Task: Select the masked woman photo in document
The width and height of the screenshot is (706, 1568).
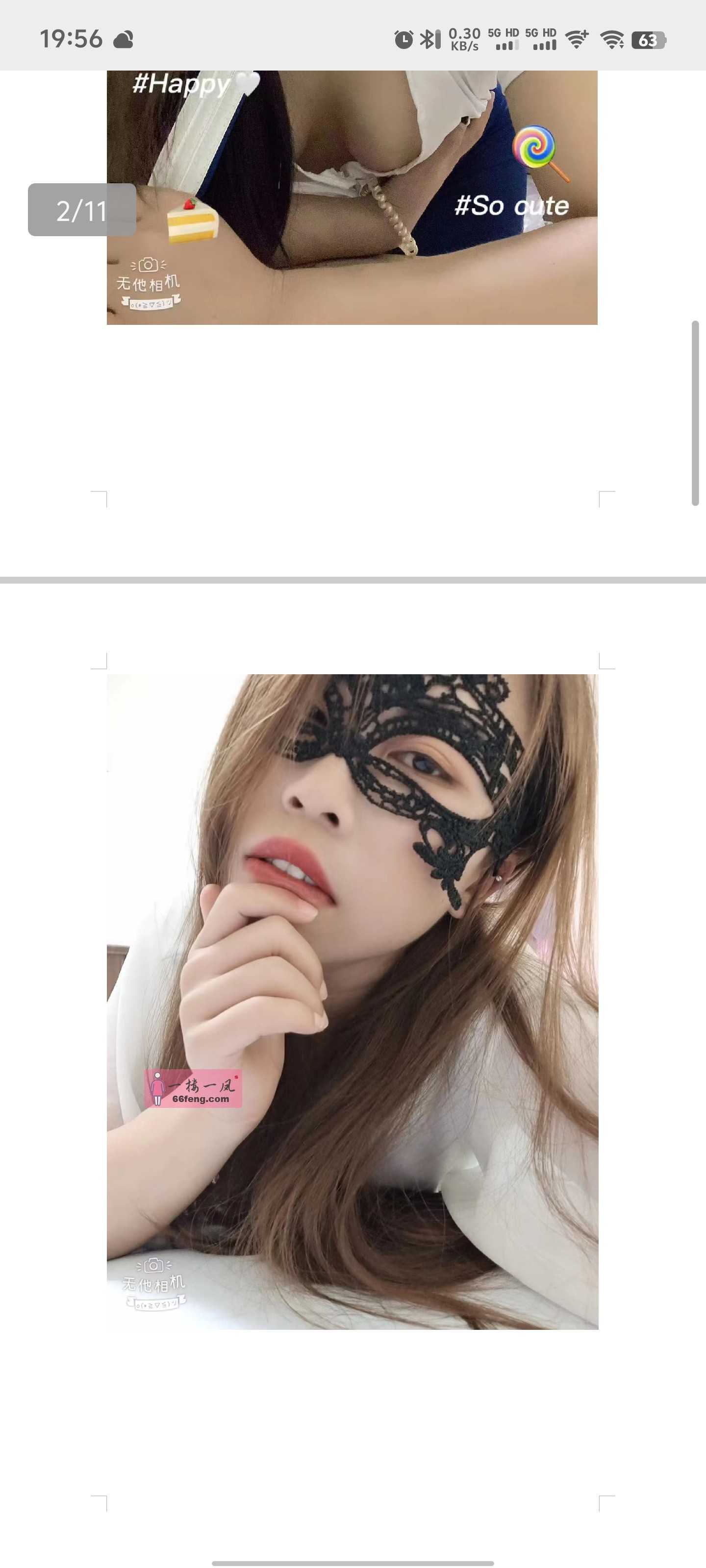Action: click(x=352, y=1001)
